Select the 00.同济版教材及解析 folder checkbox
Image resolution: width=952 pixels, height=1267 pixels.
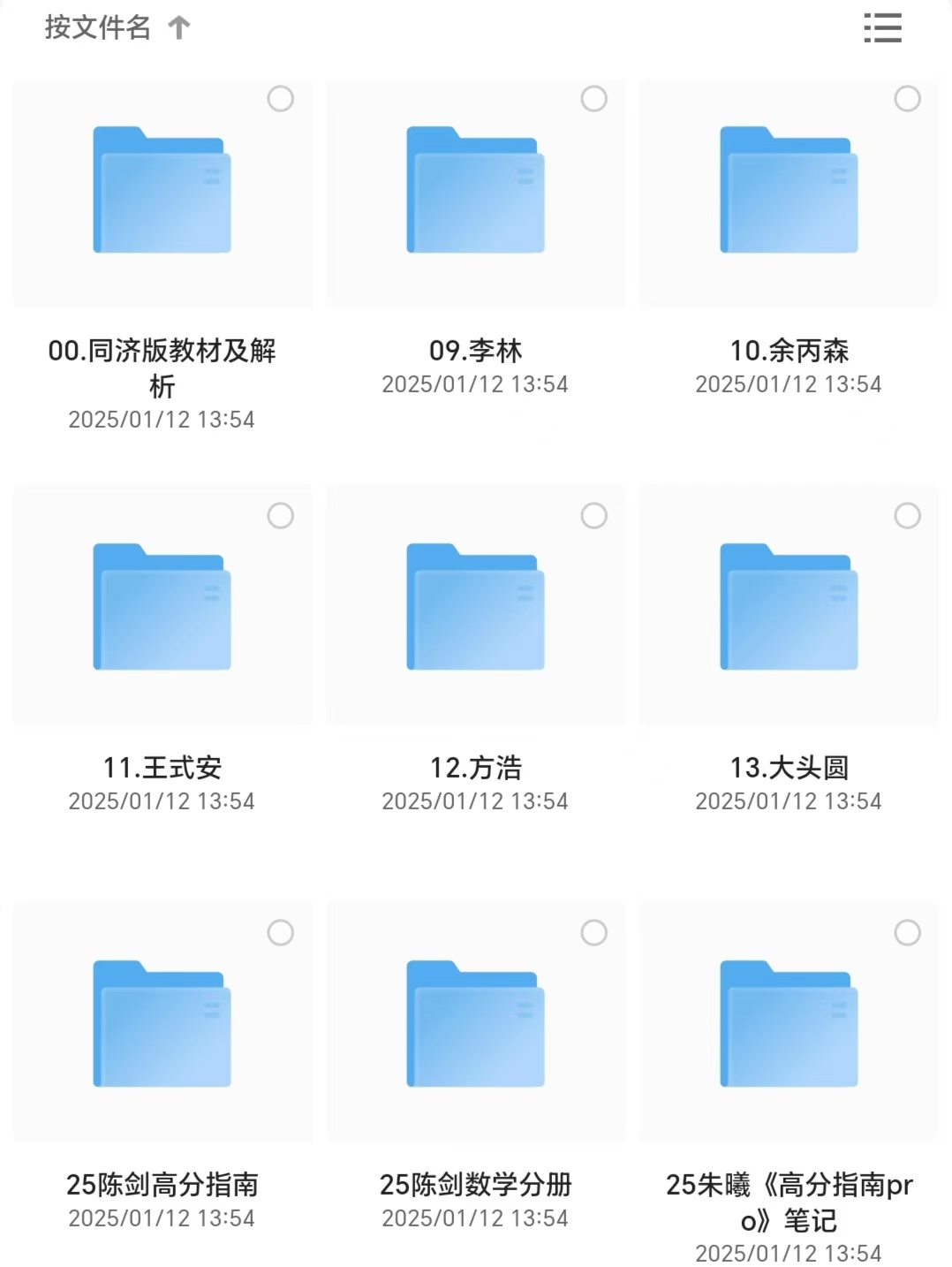pos(281,99)
